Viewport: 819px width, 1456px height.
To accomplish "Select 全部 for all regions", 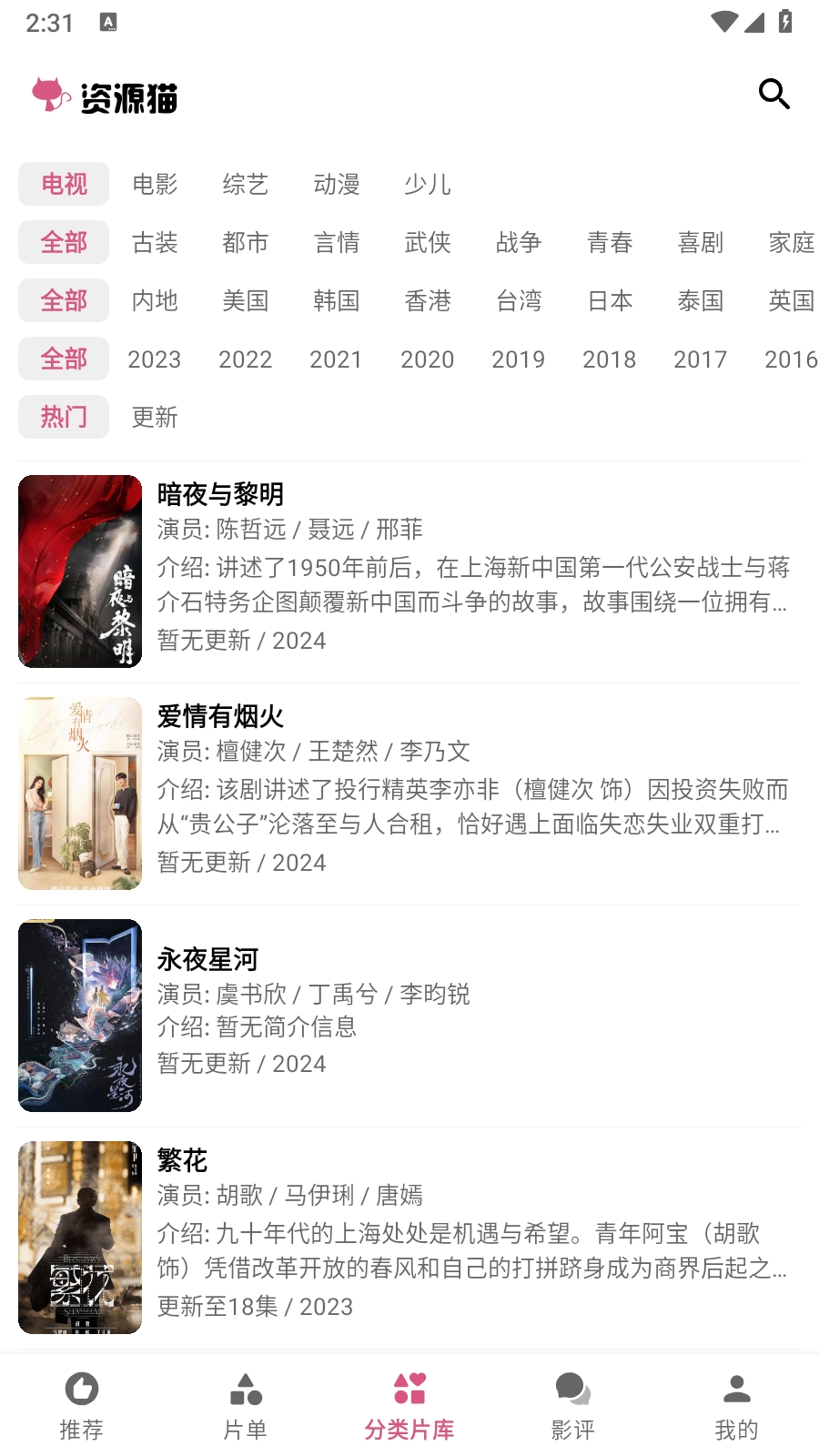I will [x=64, y=300].
